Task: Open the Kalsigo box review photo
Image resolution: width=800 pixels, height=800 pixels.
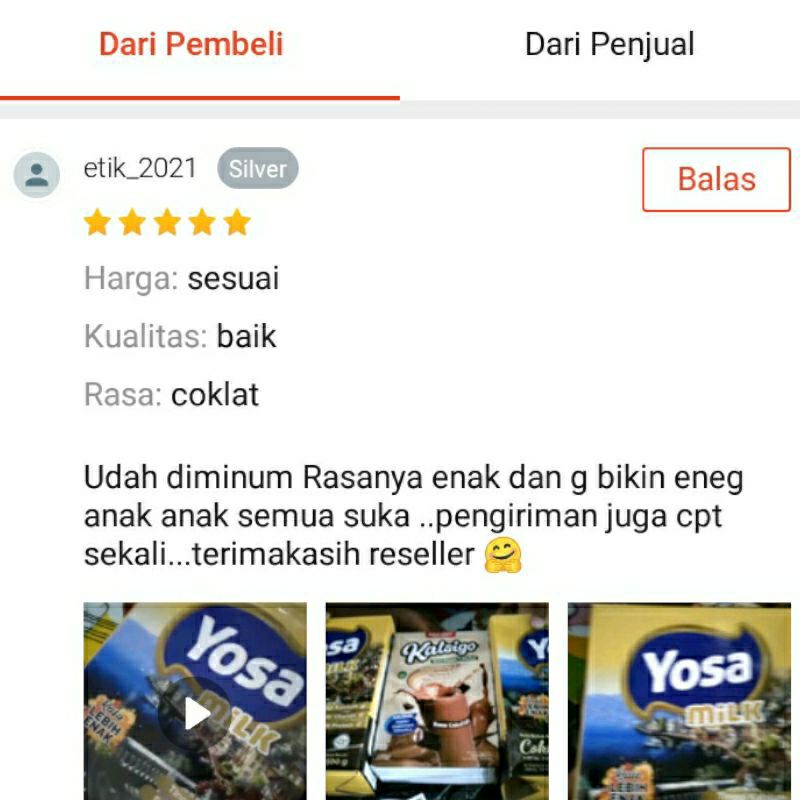Action: click(x=437, y=700)
